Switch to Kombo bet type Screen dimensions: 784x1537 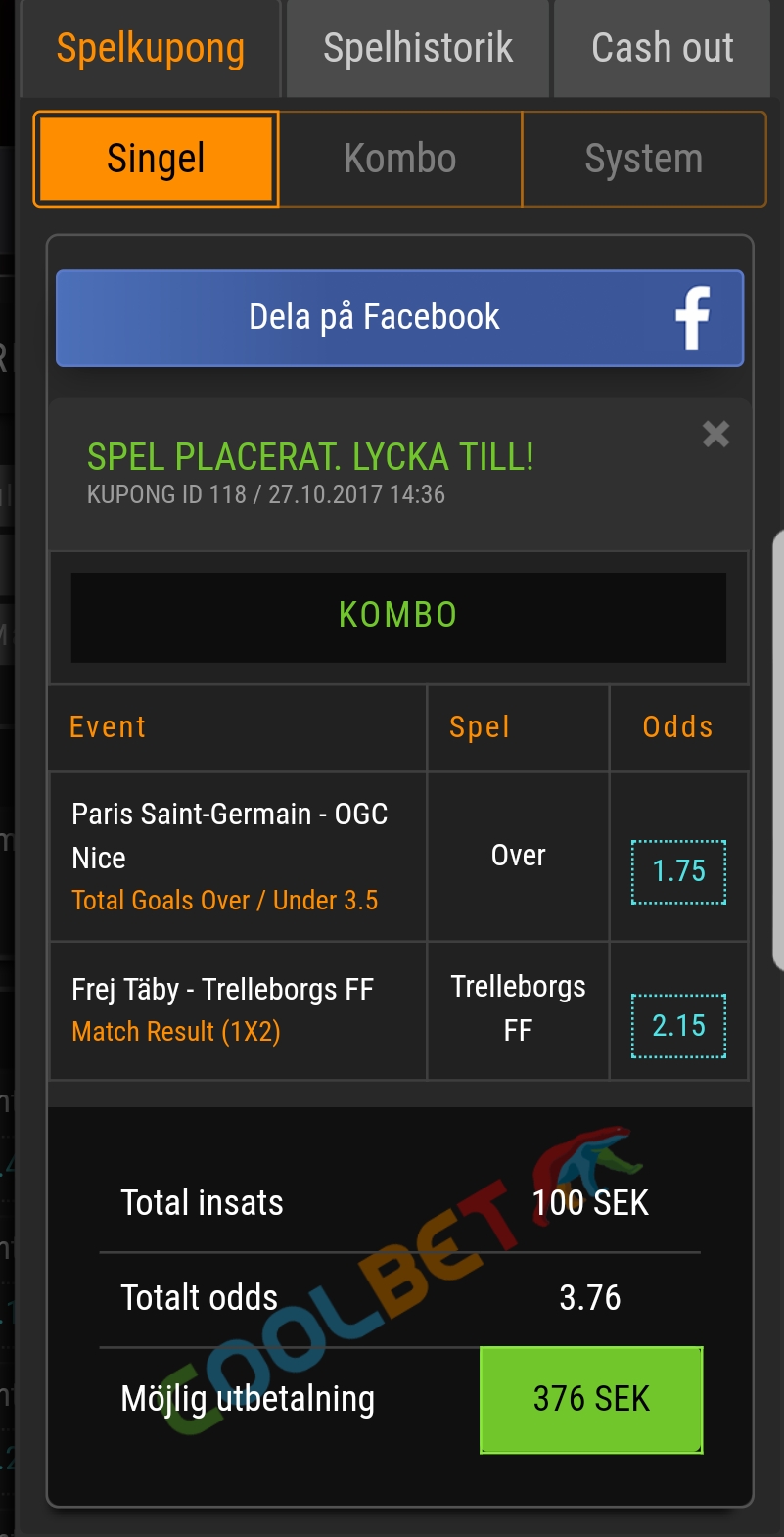tap(400, 159)
